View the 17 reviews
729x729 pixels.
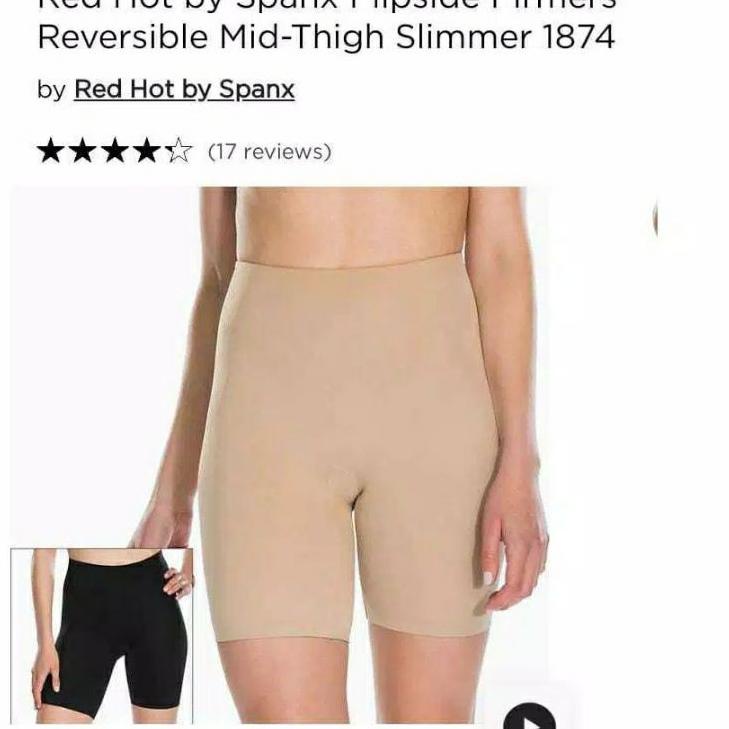270,152
